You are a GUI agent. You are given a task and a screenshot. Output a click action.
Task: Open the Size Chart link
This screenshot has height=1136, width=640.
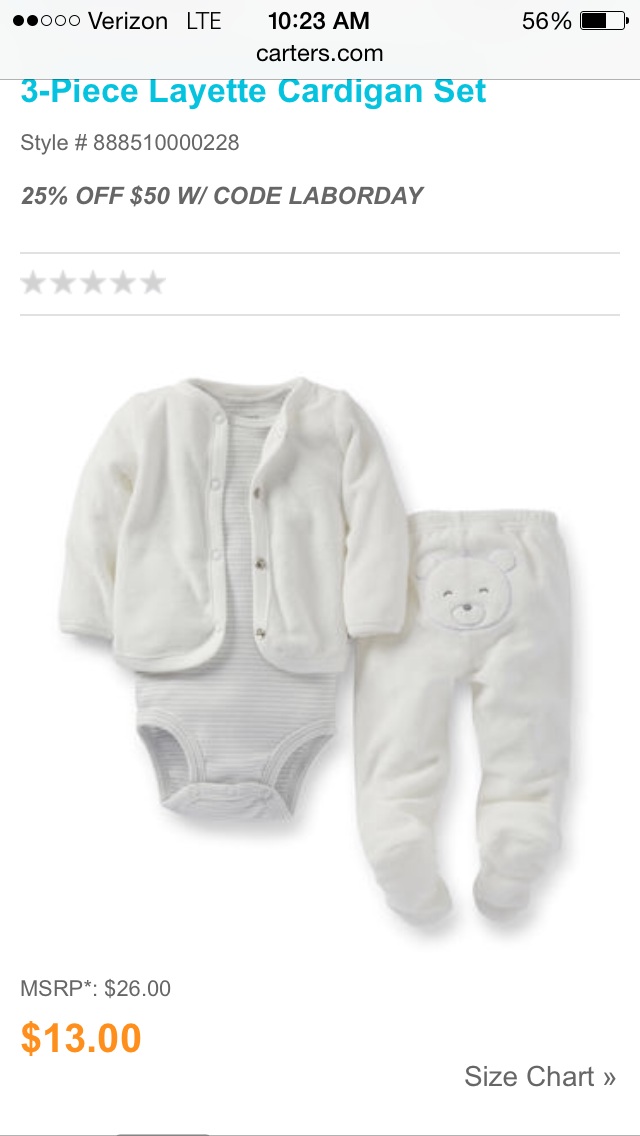539,1076
